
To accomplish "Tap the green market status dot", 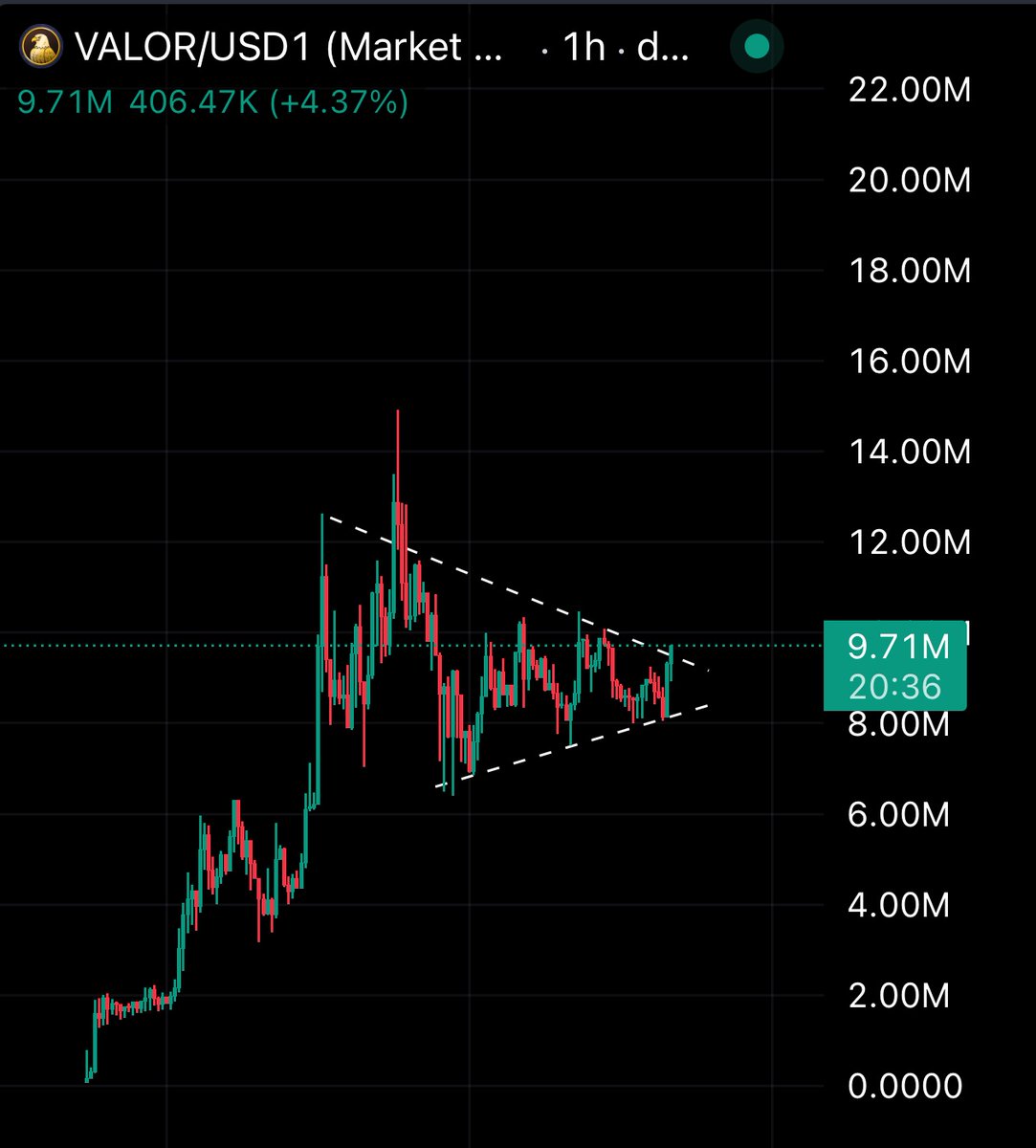I will pyautogui.click(x=757, y=46).
